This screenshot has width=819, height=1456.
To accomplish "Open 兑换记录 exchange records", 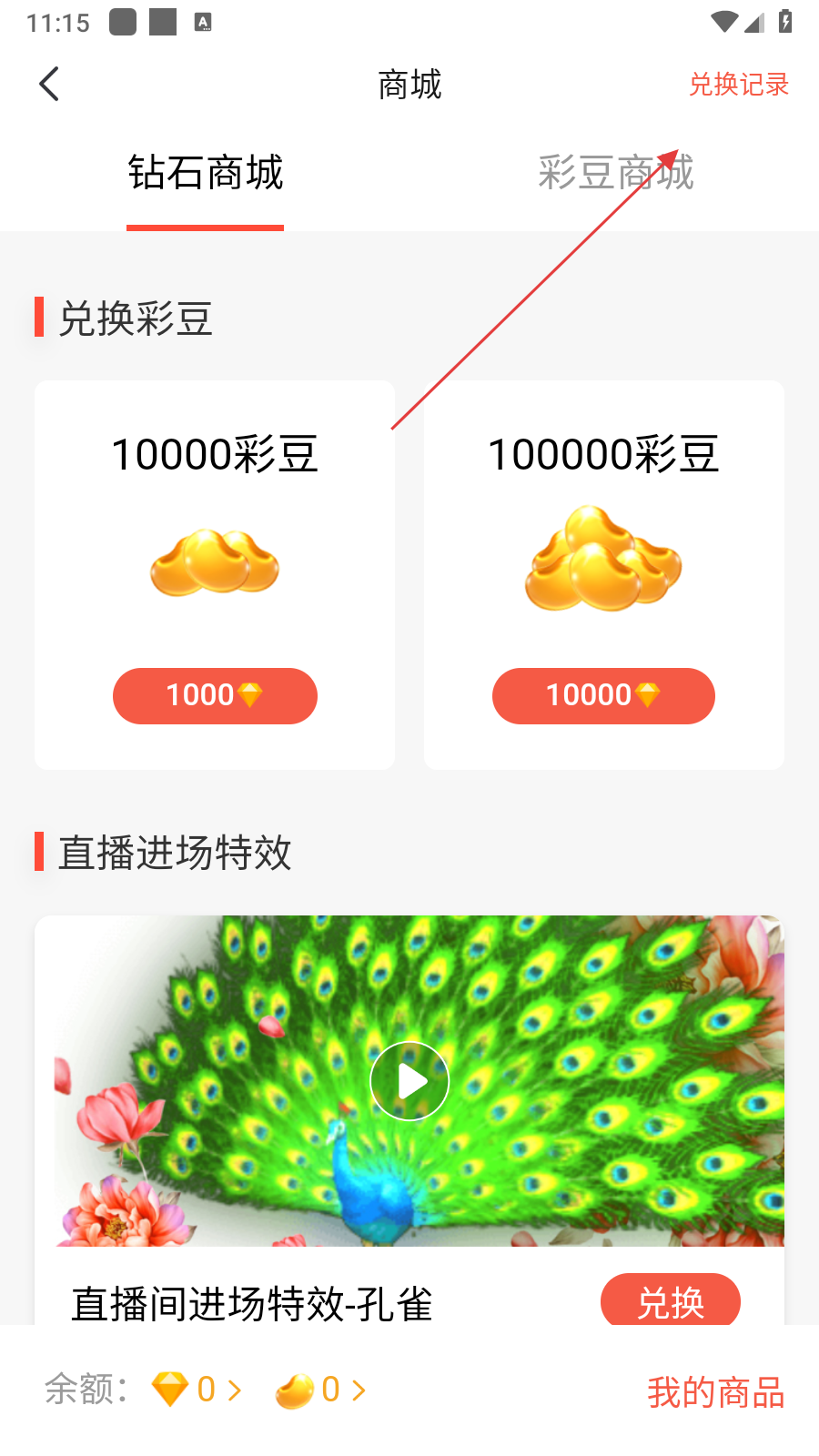I will (x=738, y=85).
